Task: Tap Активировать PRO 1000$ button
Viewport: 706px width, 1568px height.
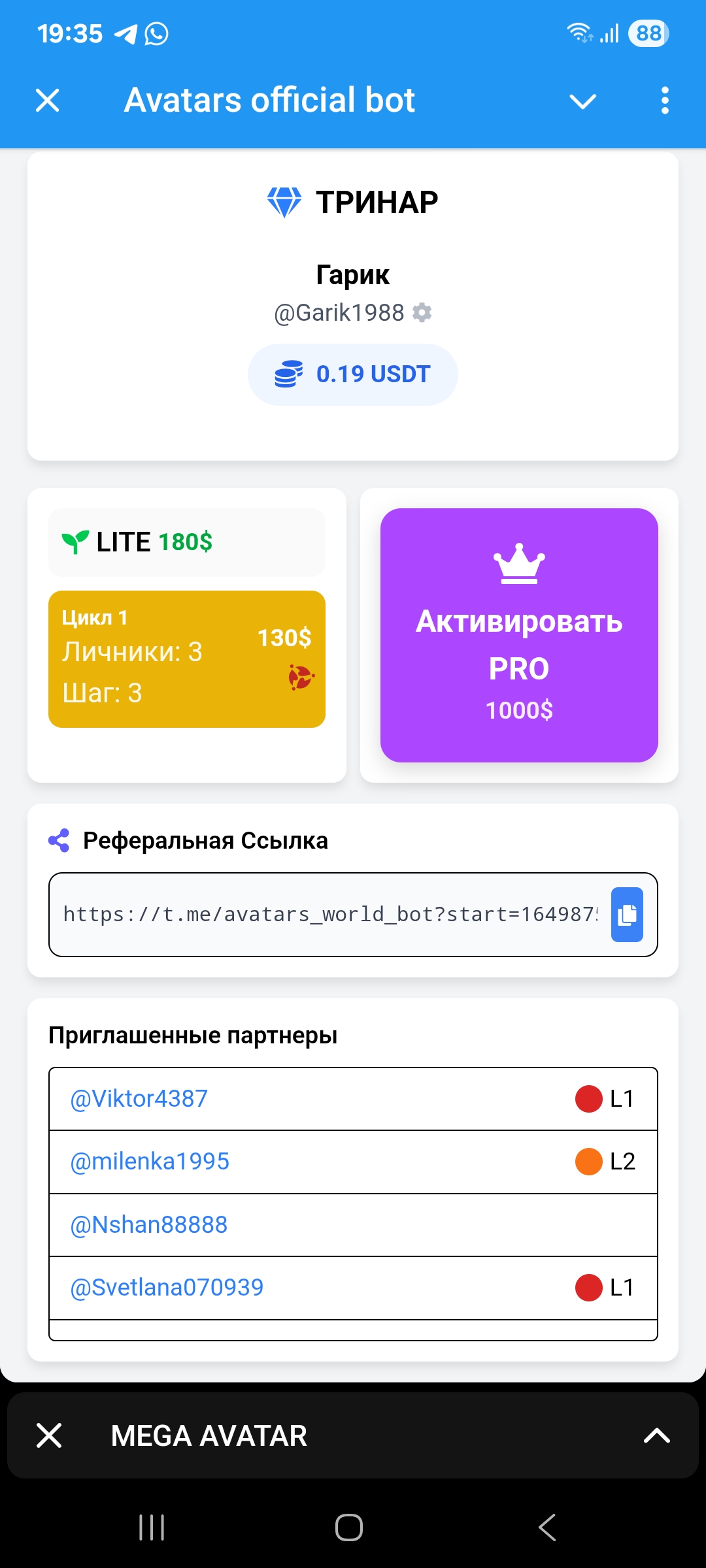Action: click(519, 635)
